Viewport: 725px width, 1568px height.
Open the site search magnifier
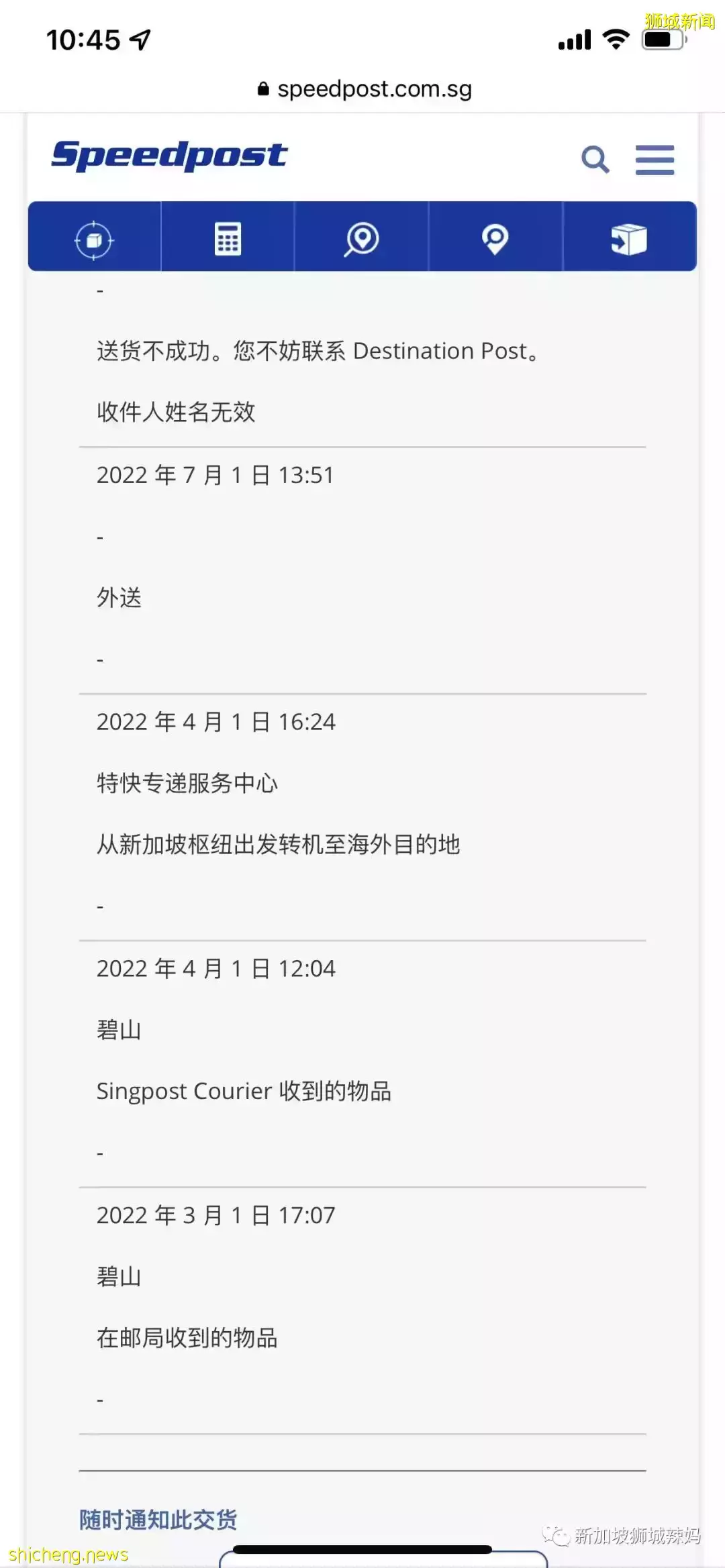[x=595, y=159]
